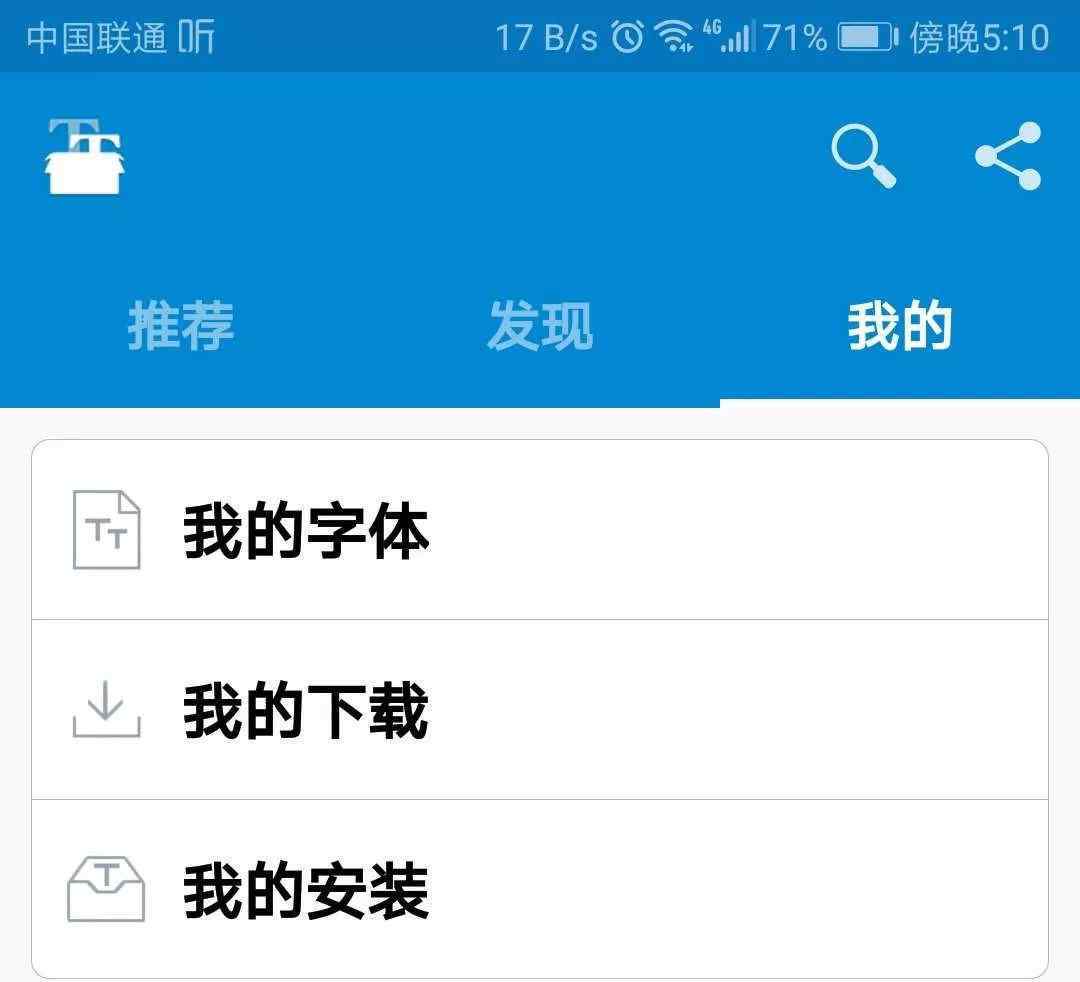Open 我的下载 row
Screen dimensions: 1080x982
(540, 710)
